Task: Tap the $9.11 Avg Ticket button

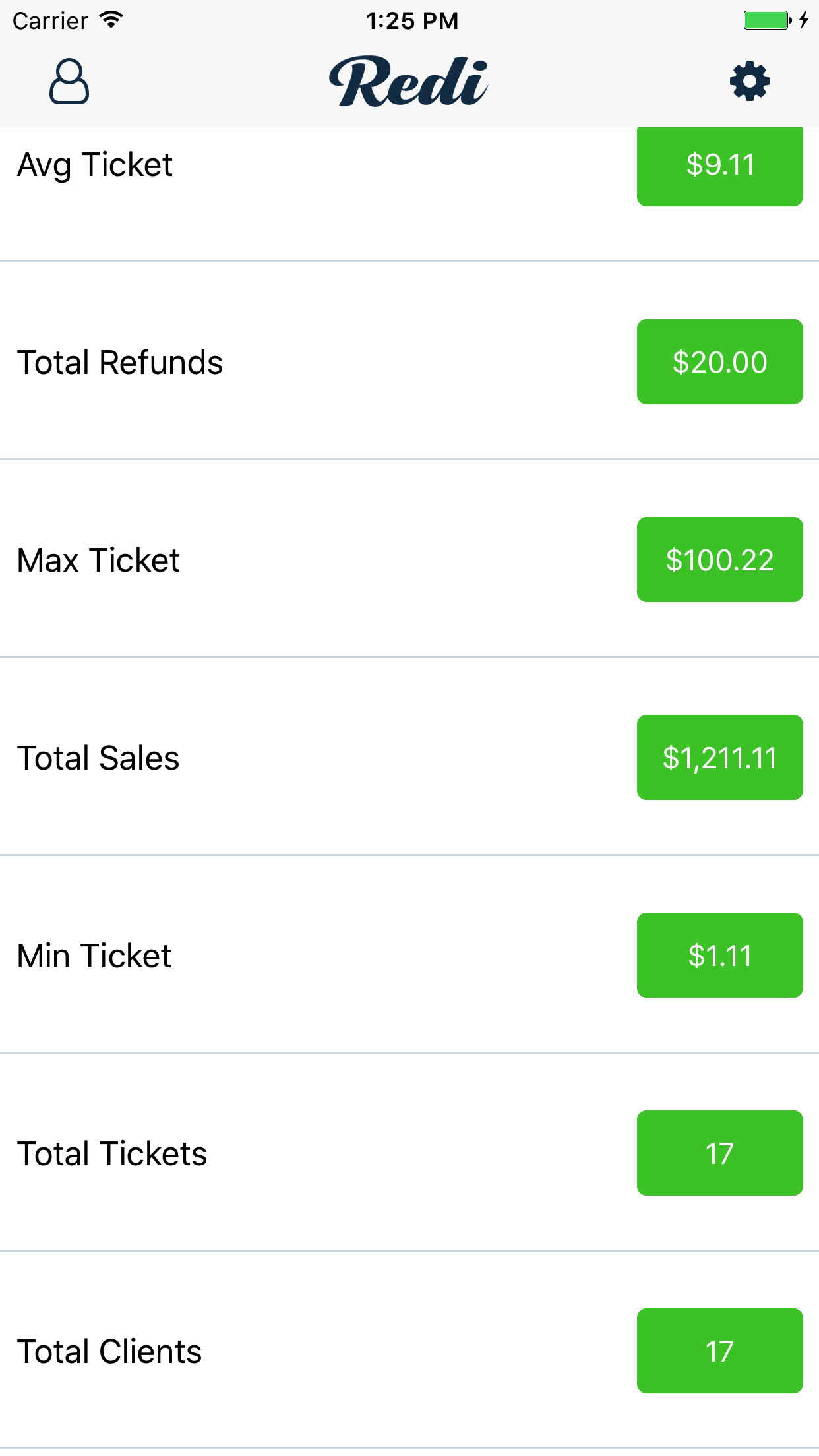Action: coord(719,166)
